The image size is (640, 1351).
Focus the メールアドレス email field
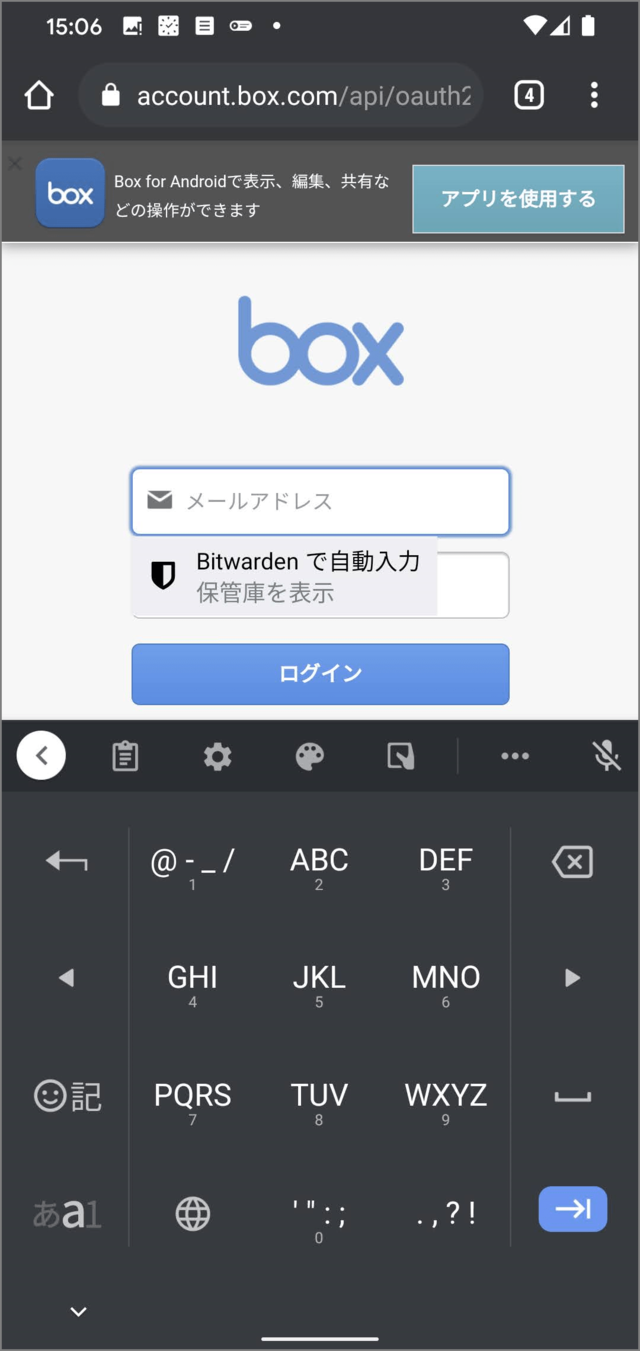click(x=320, y=501)
